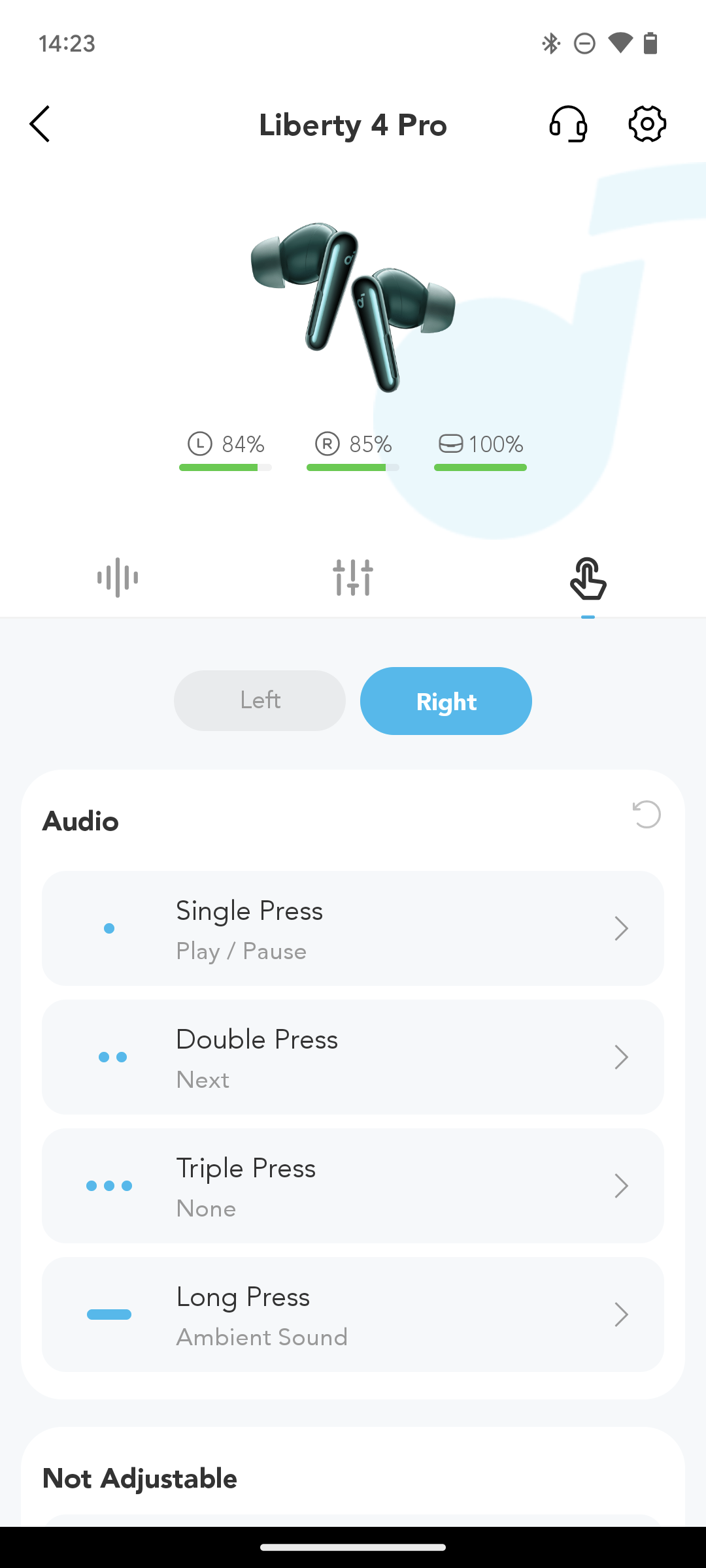Select the touch controls tab
Image resolution: width=706 pixels, height=1568 pixels.
[x=588, y=579]
